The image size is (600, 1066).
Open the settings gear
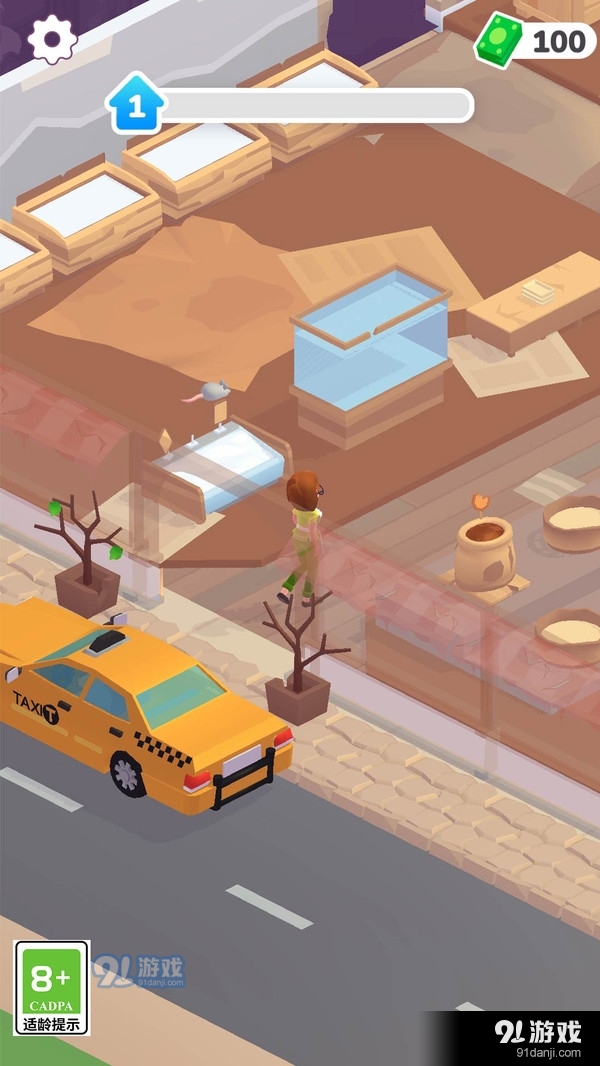(x=52, y=39)
